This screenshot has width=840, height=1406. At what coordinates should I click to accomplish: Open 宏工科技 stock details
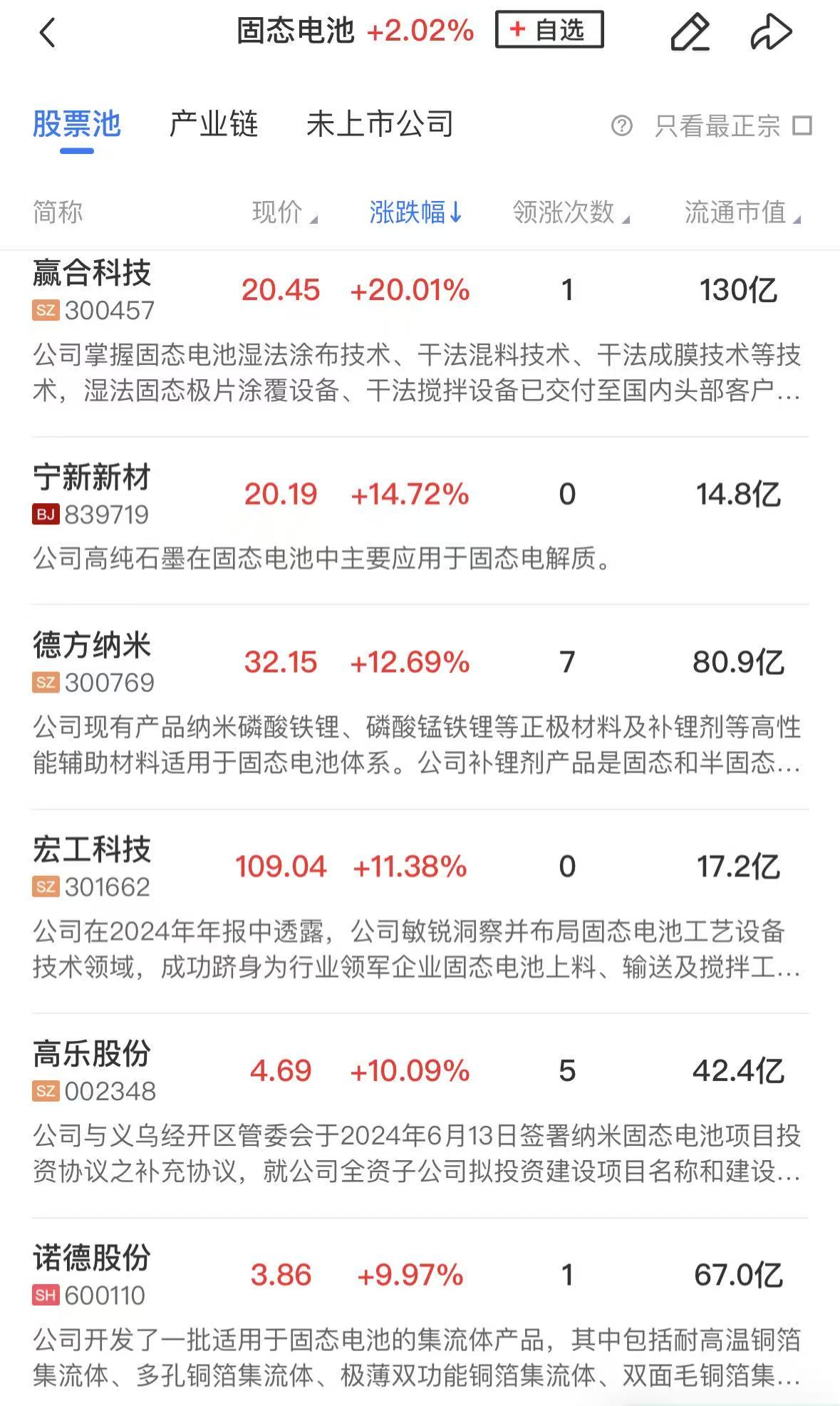coord(420,911)
